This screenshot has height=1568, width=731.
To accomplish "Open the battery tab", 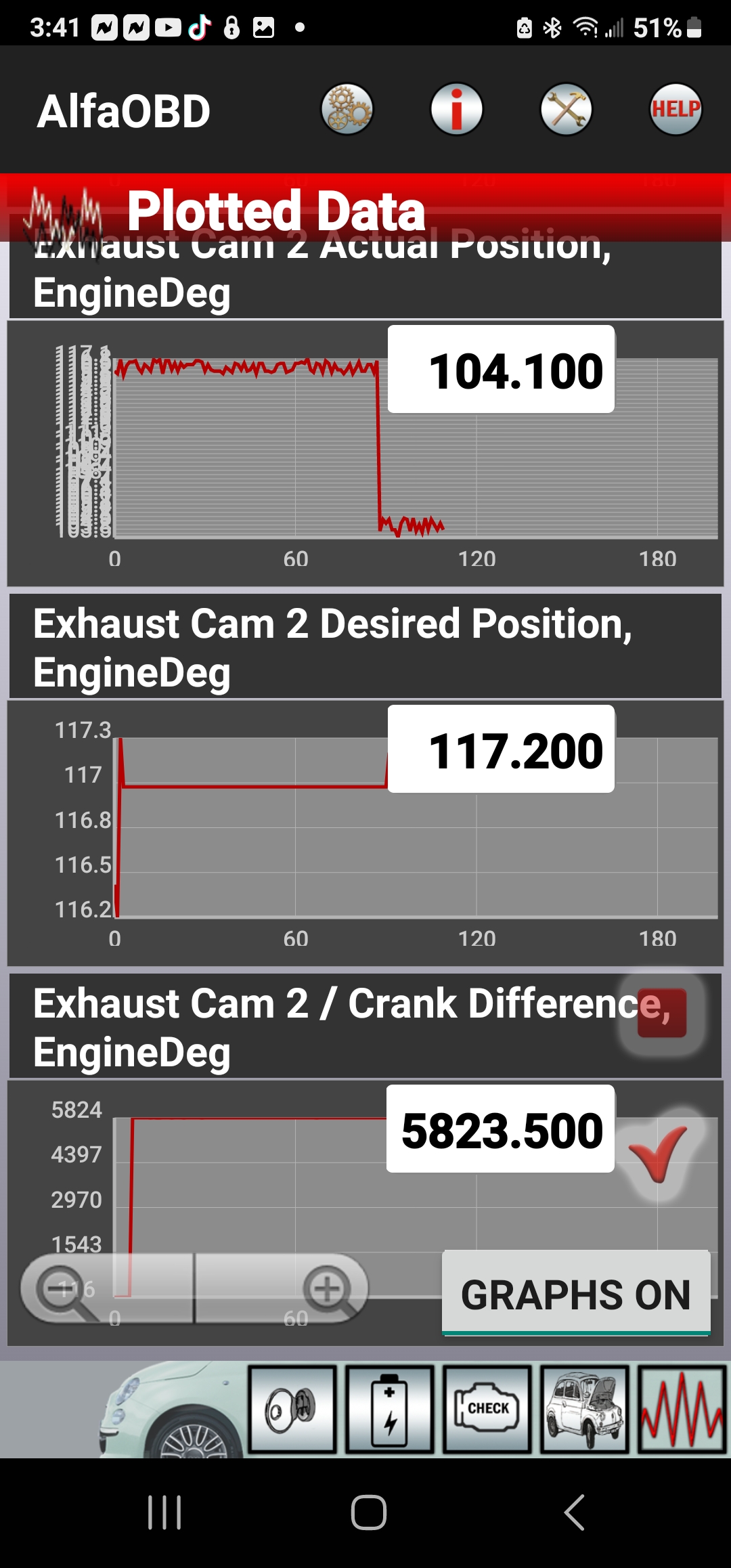I will pyautogui.click(x=390, y=1410).
